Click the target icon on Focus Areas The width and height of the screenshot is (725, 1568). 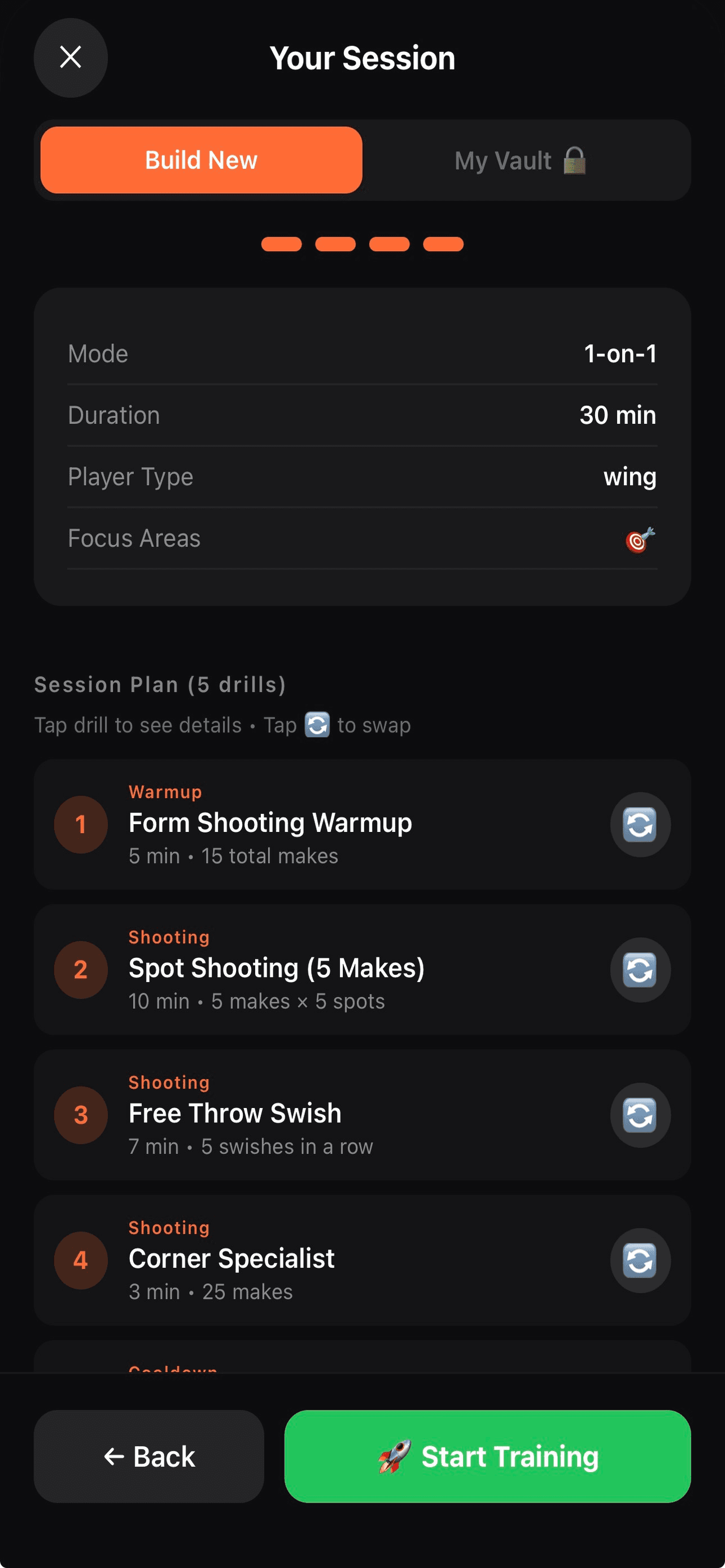[x=637, y=538]
